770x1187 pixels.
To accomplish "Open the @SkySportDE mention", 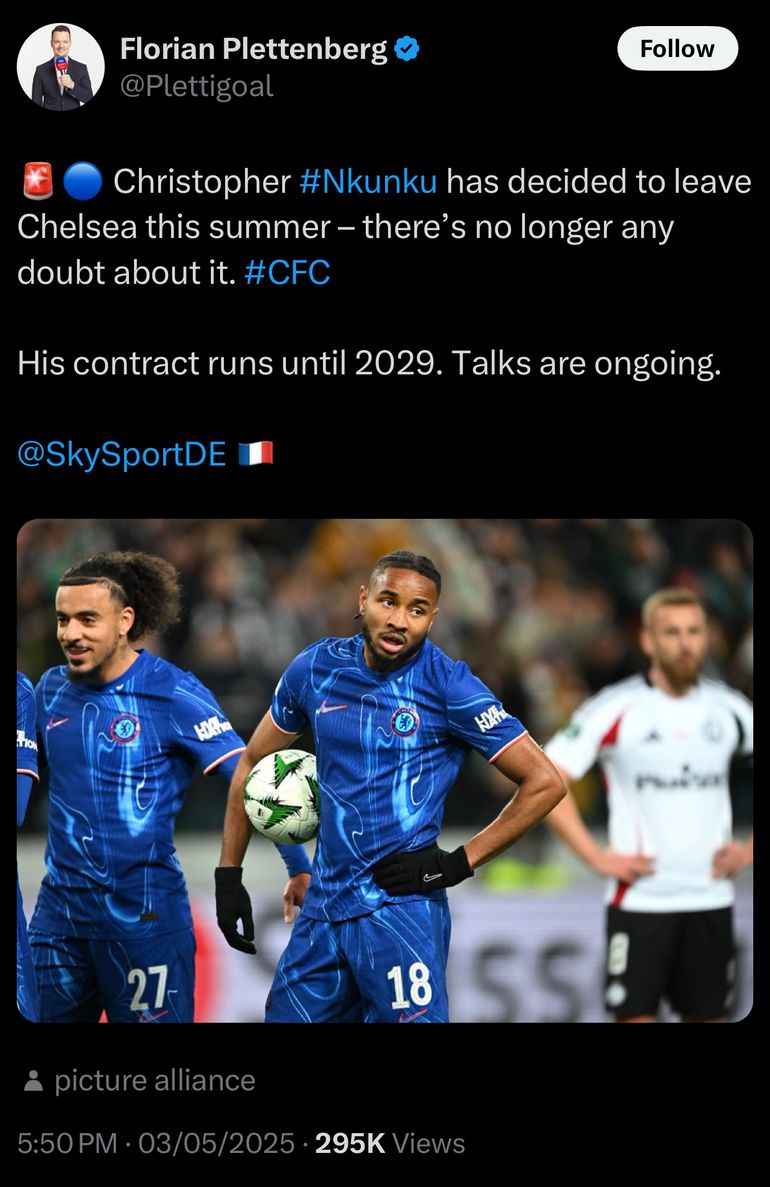I will coord(122,455).
